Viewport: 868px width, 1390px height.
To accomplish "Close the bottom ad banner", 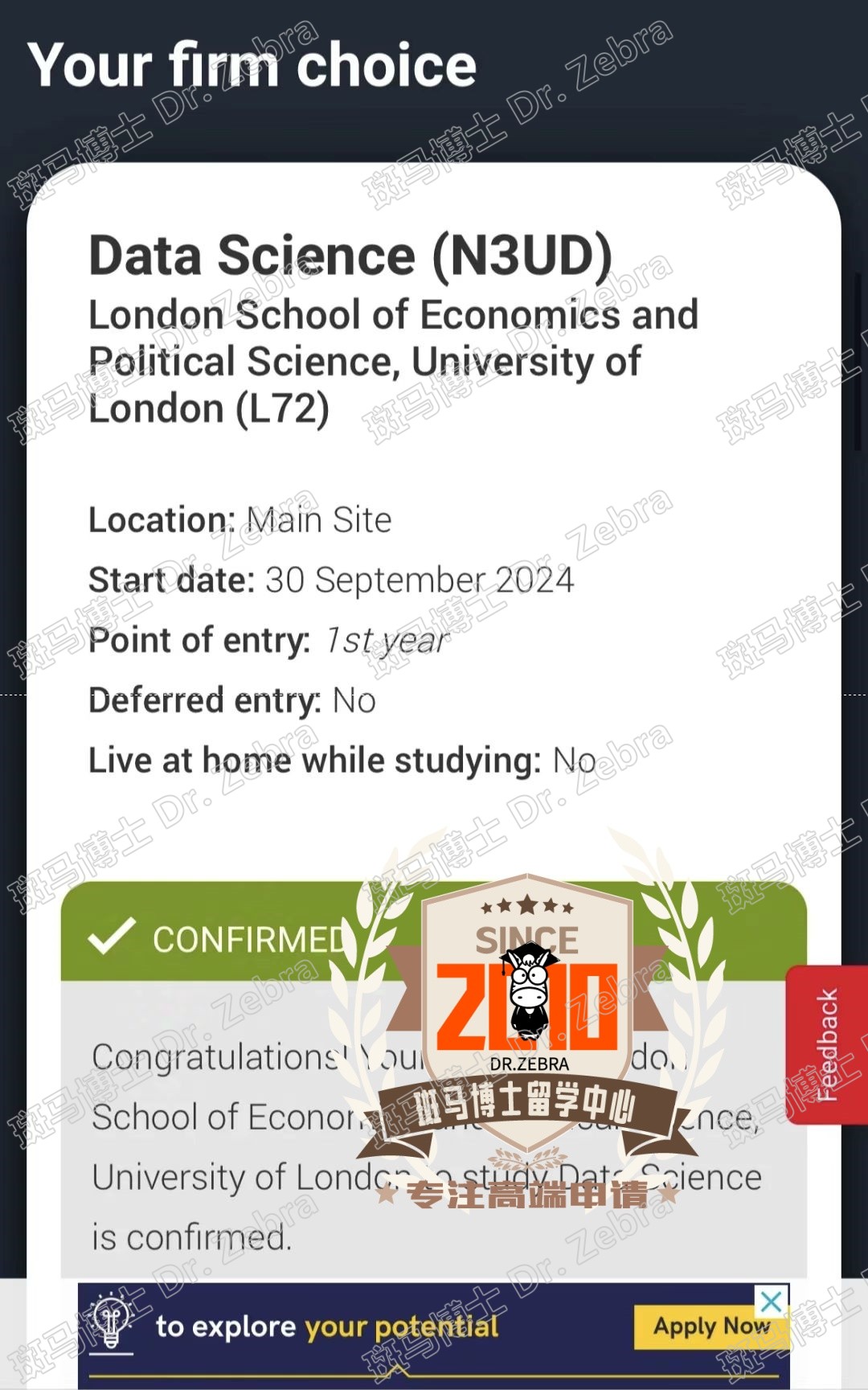I will click(x=771, y=1300).
